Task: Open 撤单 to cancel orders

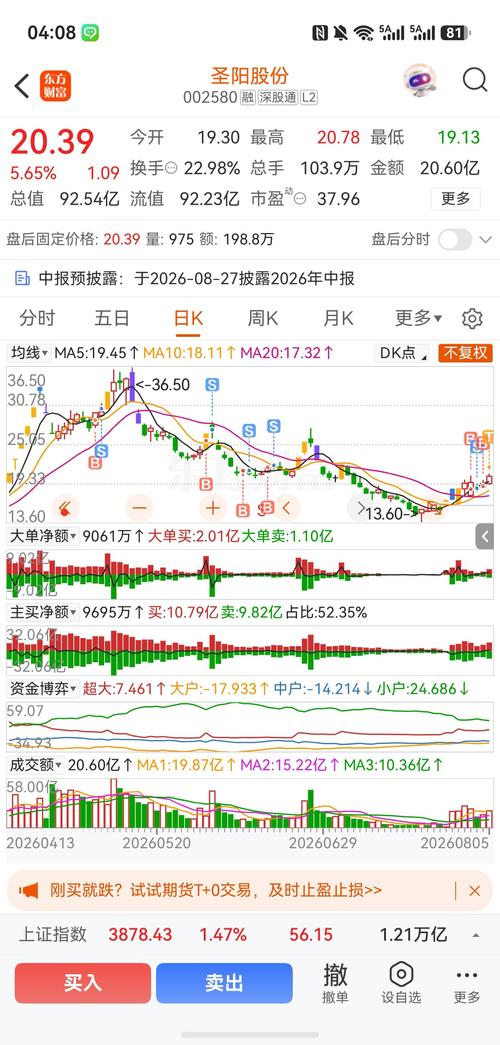Action: point(335,983)
